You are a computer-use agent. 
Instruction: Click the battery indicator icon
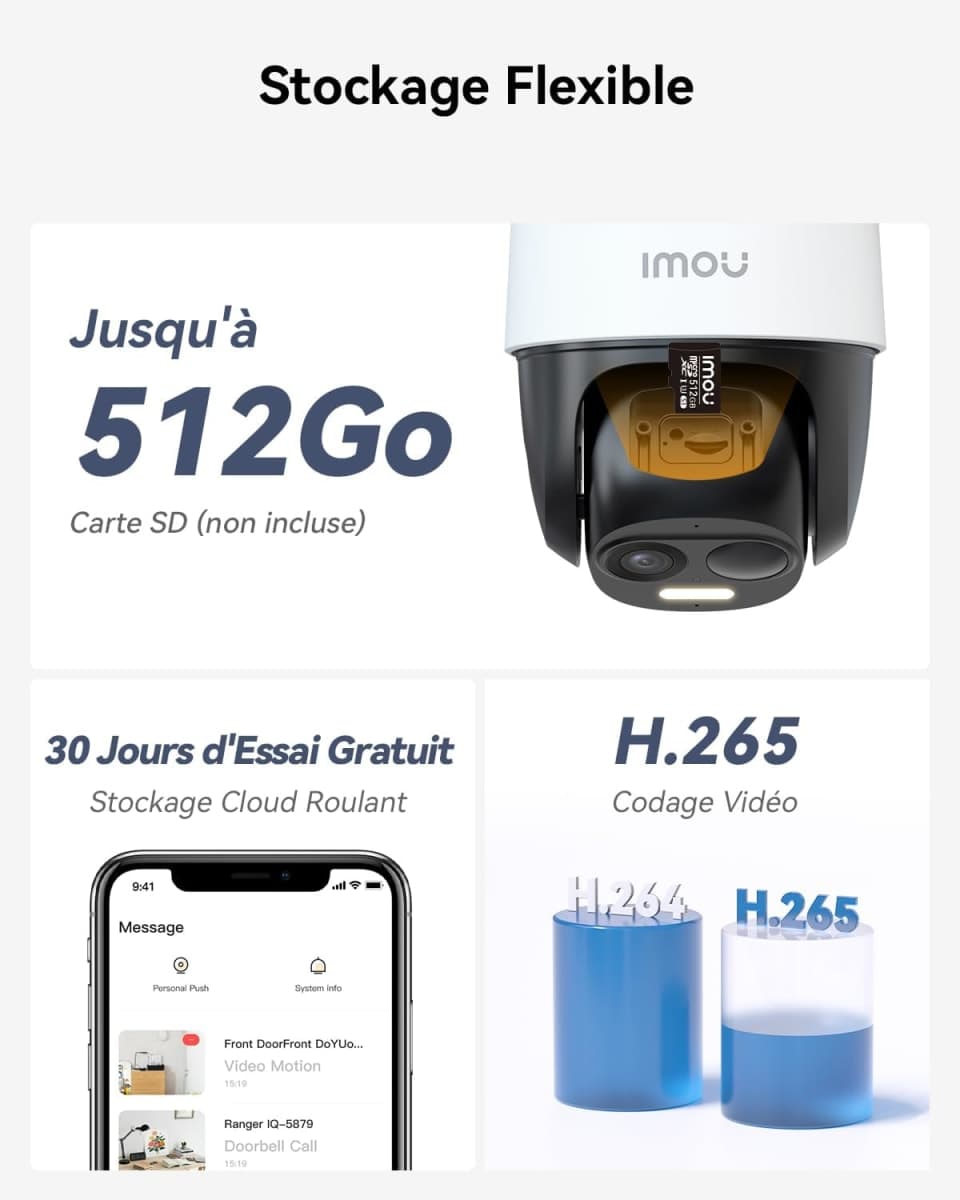tap(374, 885)
